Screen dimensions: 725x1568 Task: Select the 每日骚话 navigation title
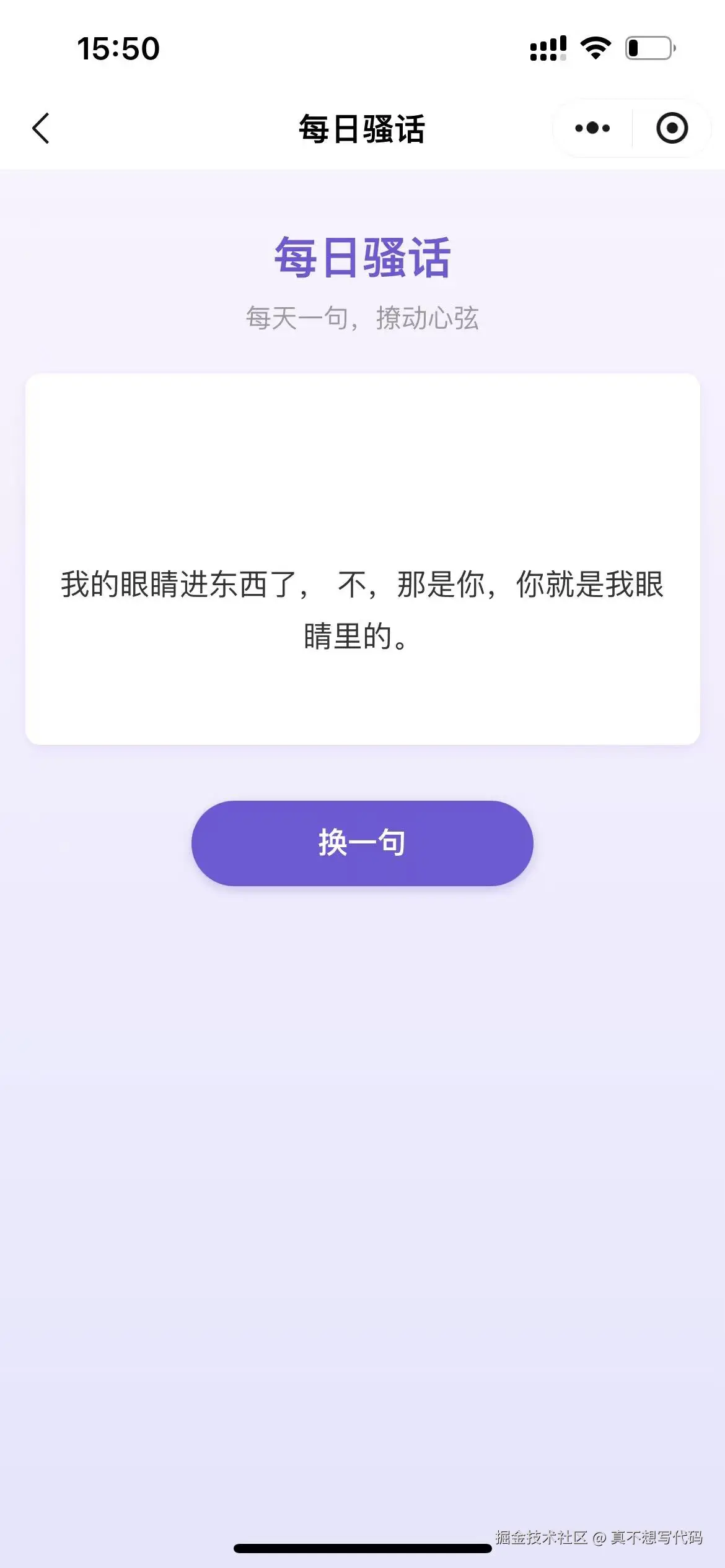click(362, 127)
